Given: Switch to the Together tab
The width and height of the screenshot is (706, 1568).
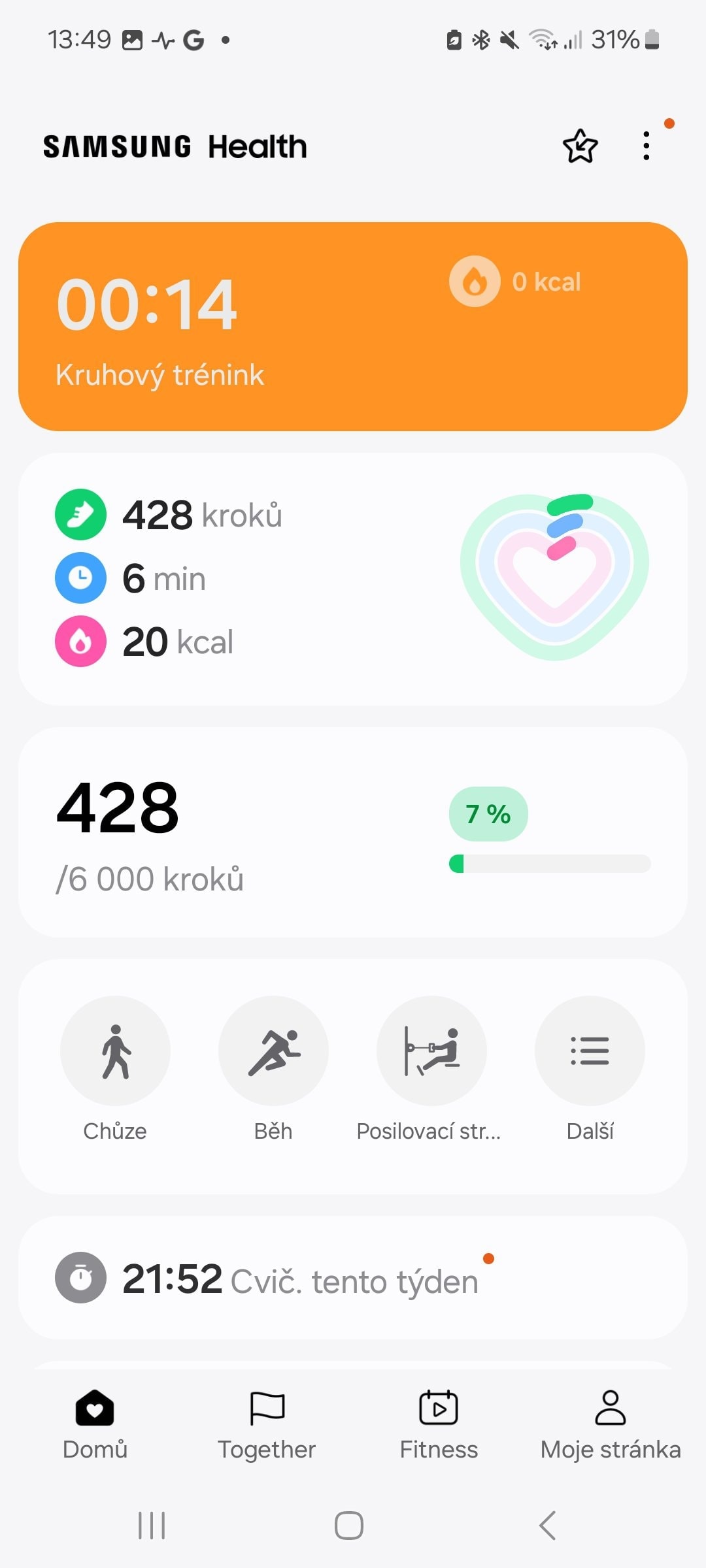Looking at the screenshot, I should 267,1424.
